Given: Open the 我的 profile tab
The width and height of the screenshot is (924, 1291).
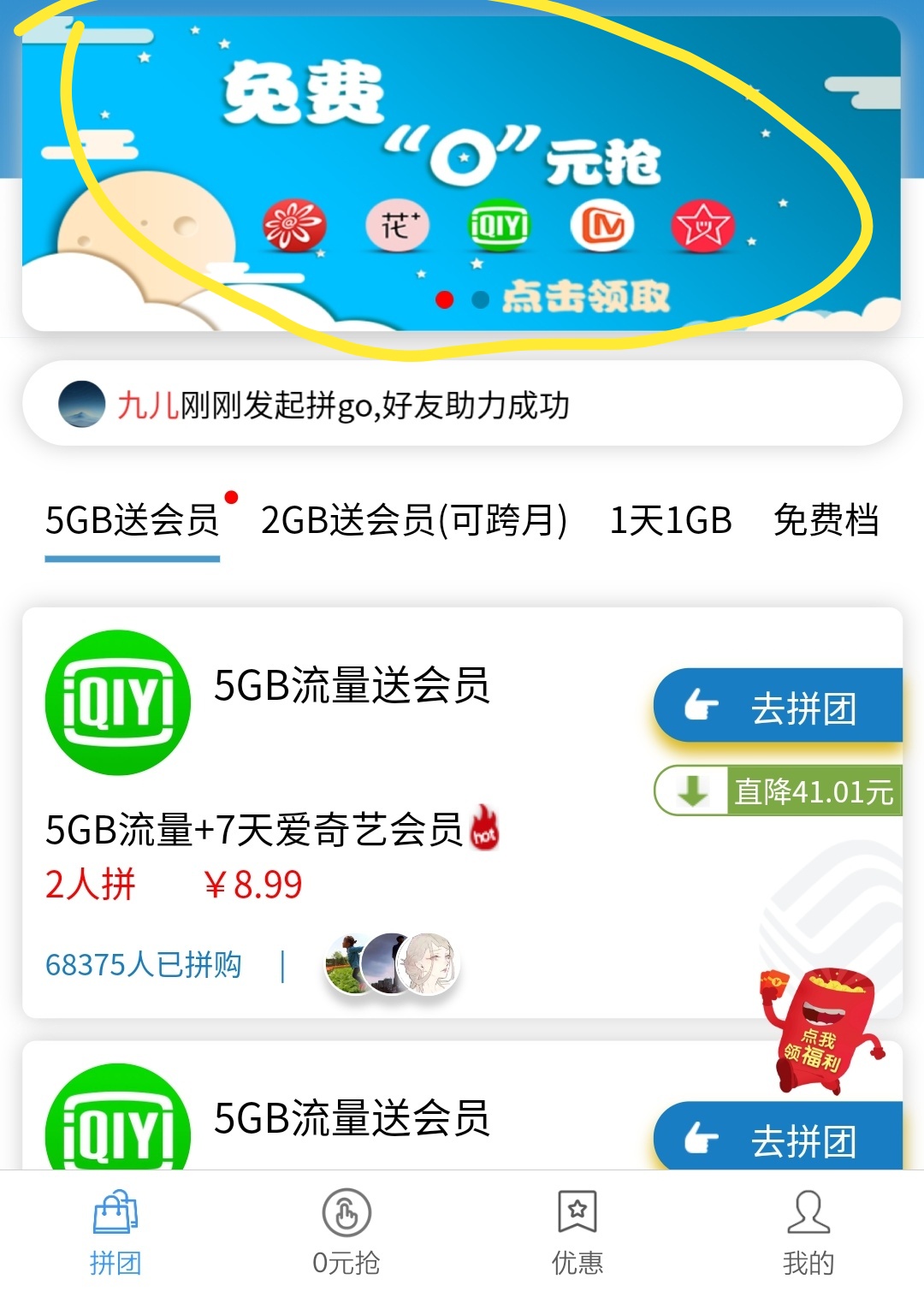Looking at the screenshot, I should pos(808,1230).
